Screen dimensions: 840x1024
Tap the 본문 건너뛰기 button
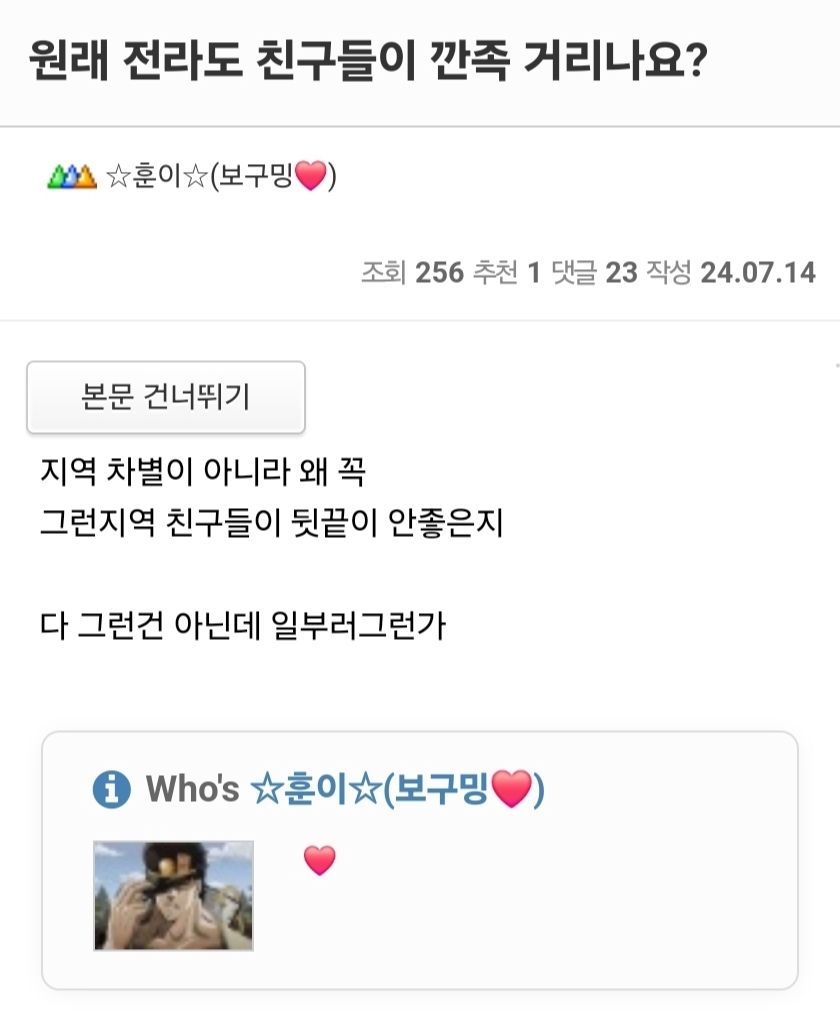(166, 397)
